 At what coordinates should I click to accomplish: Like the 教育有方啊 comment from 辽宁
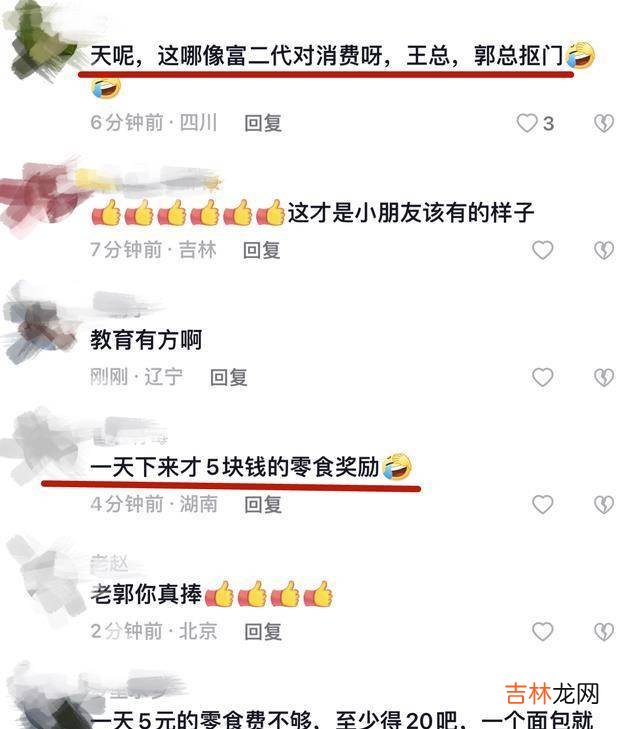[542, 377]
